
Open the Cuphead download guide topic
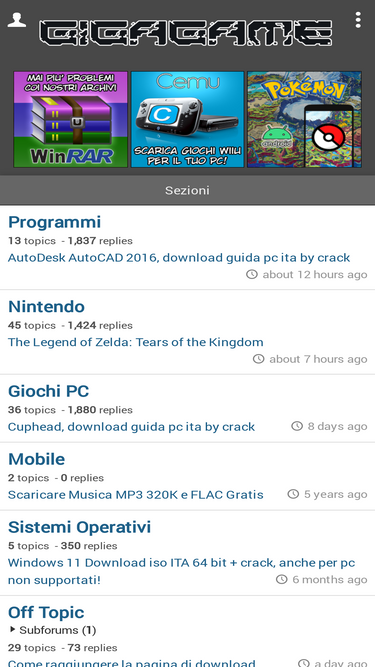pos(131,427)
